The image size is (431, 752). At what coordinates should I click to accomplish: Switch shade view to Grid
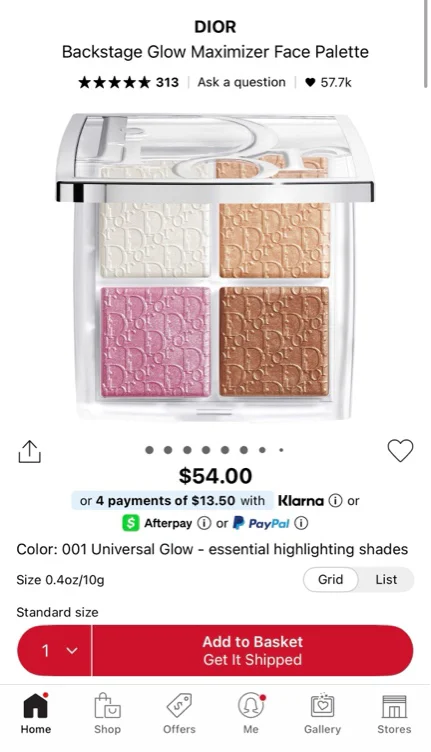[330, 579]
